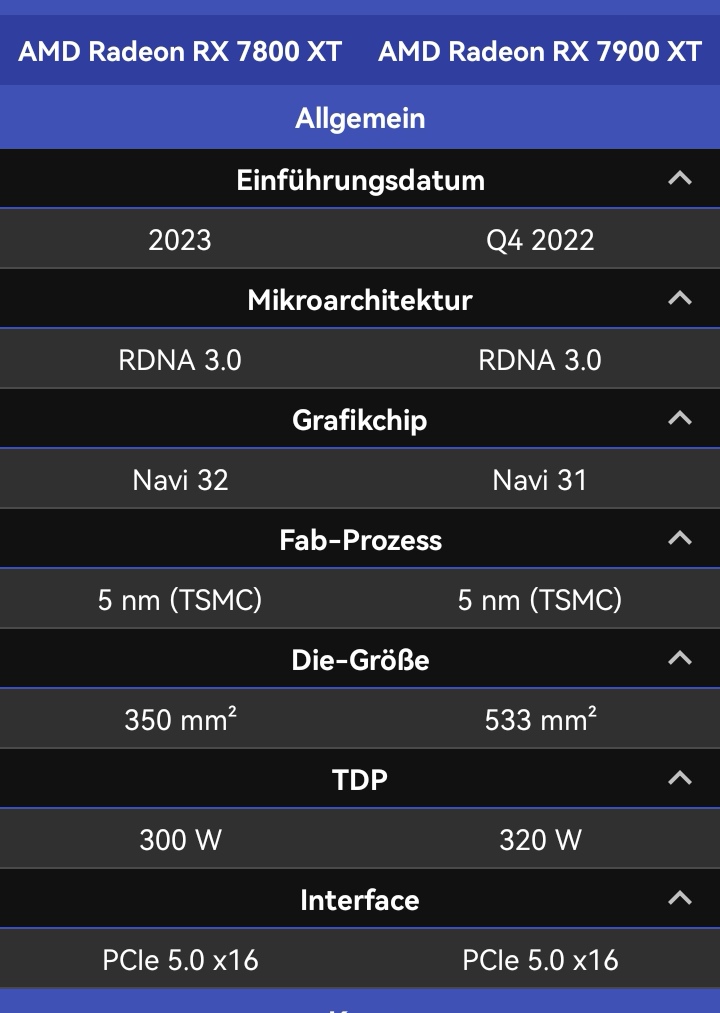Toggle the TDP section chevron
720x1013 pixels.
pos(680,779)
